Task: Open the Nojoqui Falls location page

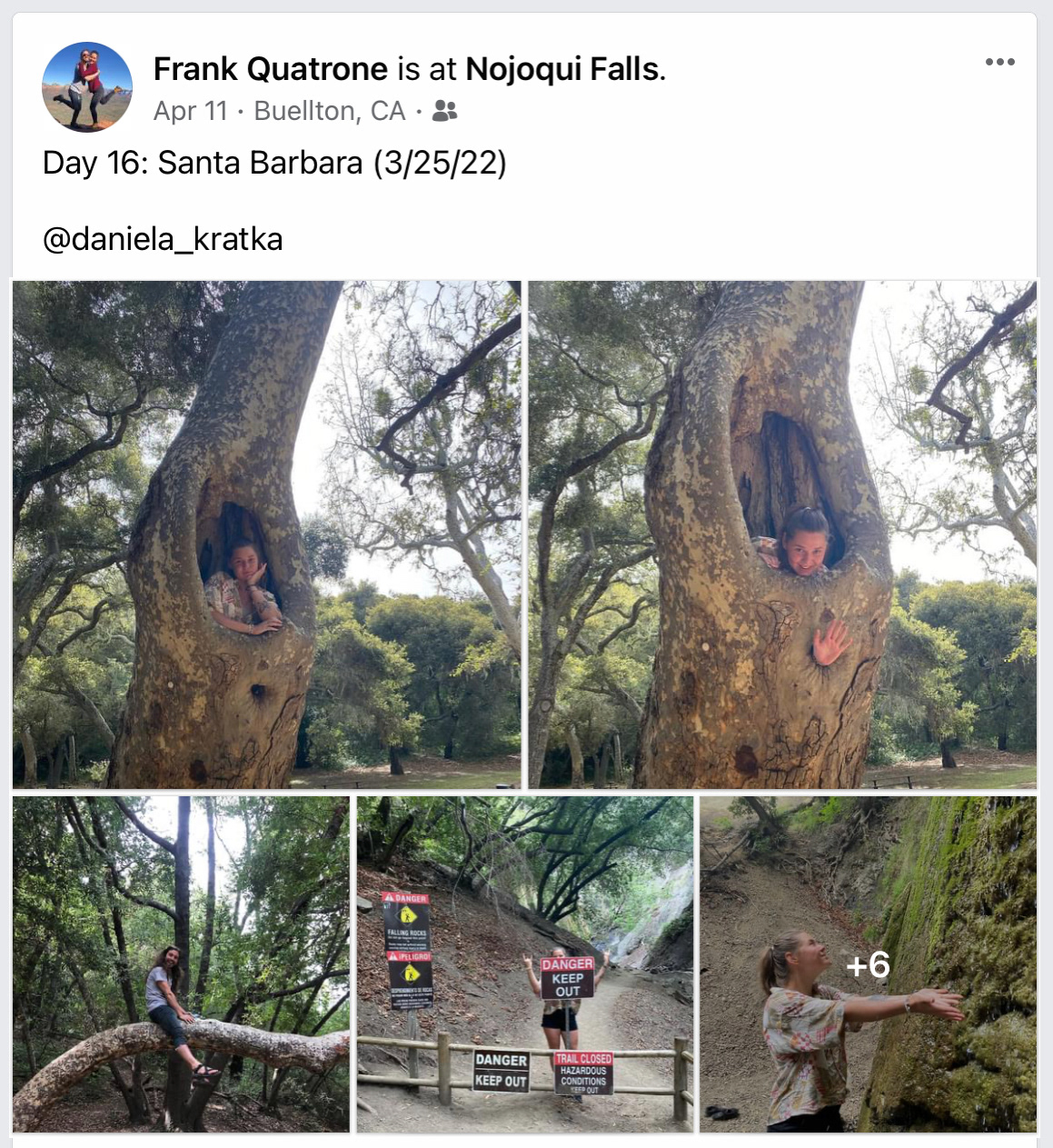Action: tap(562, 69)
